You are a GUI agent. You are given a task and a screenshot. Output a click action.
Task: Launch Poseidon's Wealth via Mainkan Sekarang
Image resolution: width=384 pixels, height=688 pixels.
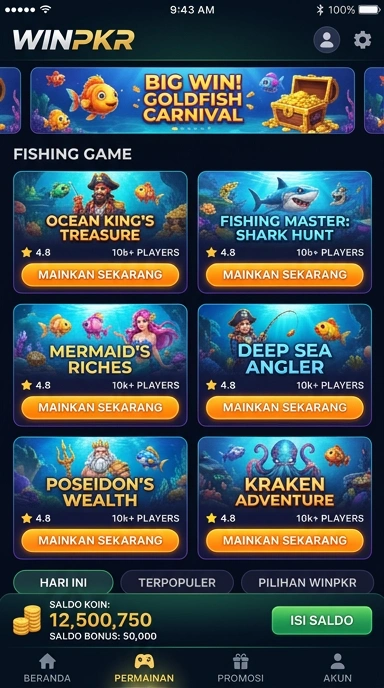[100, 541]
